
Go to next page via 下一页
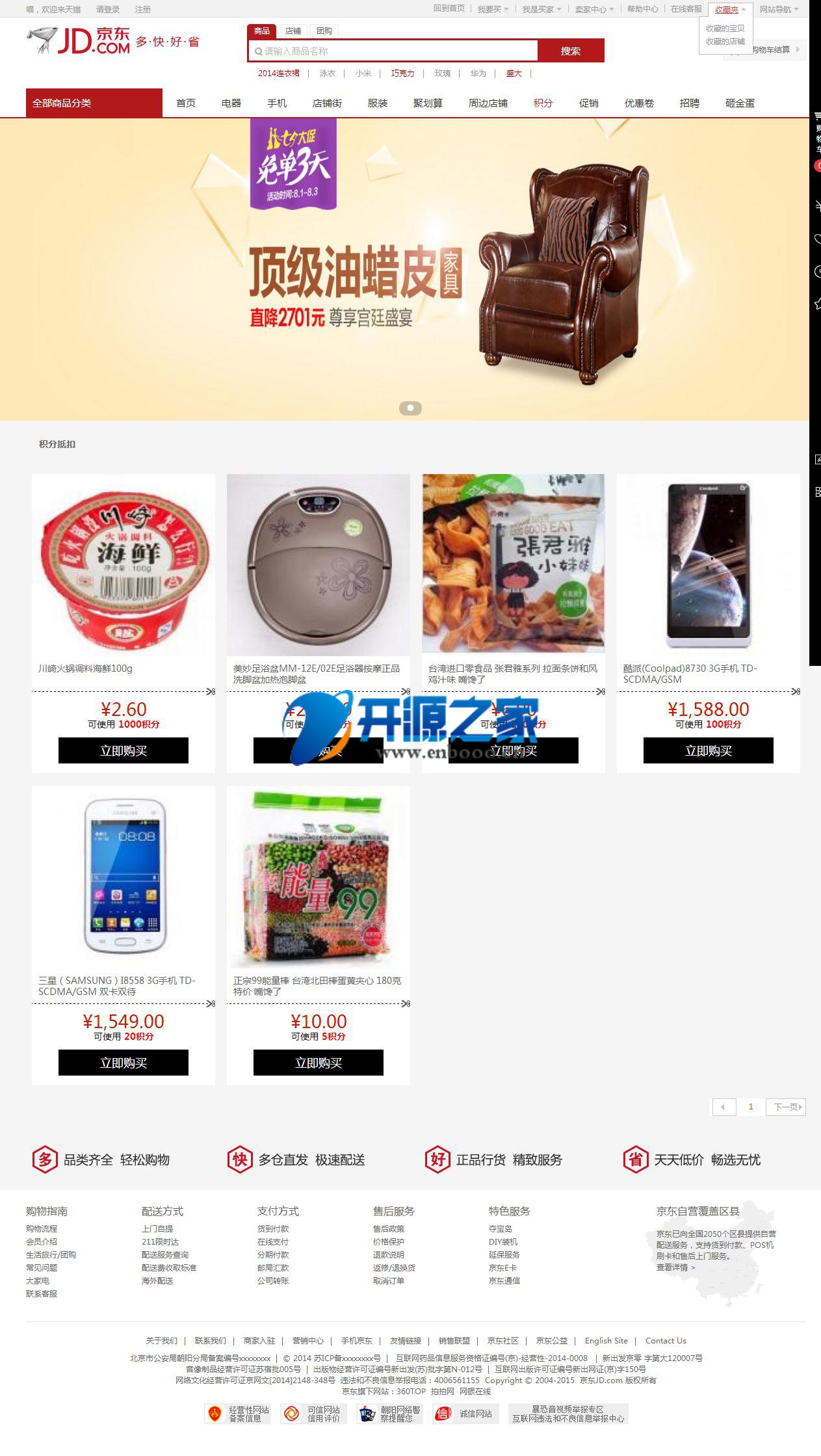(787, 1107)
